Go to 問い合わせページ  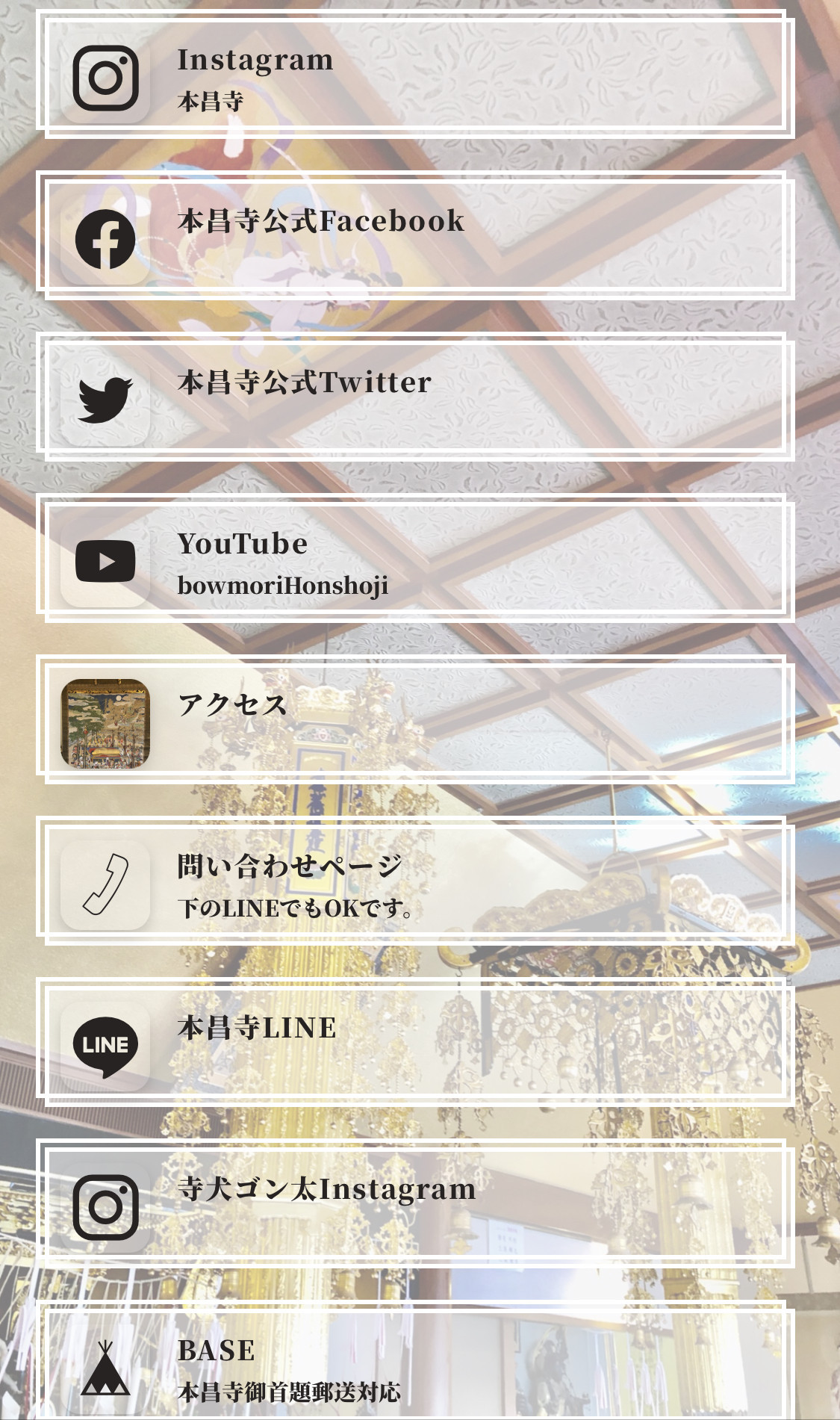[414, 883]
